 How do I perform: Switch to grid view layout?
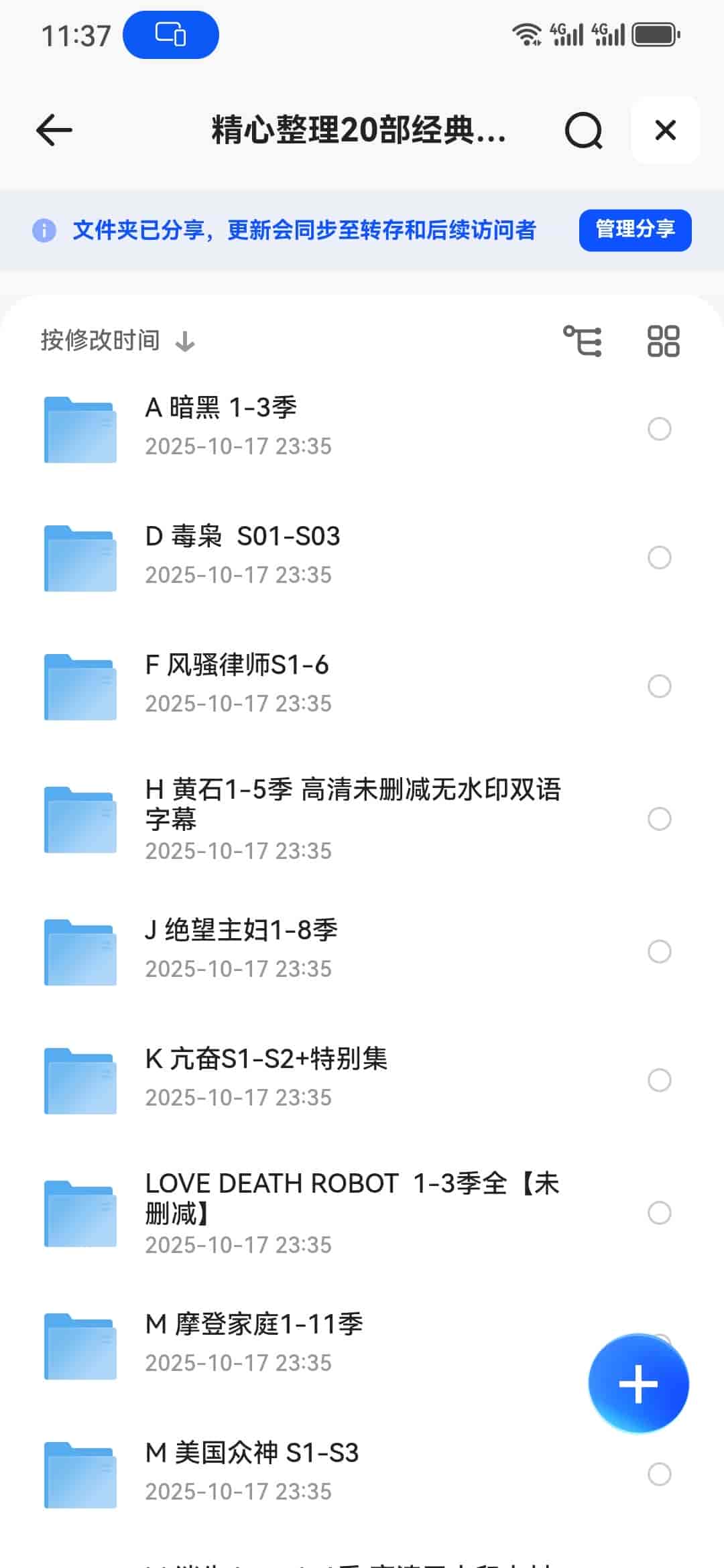click(663, 341)
